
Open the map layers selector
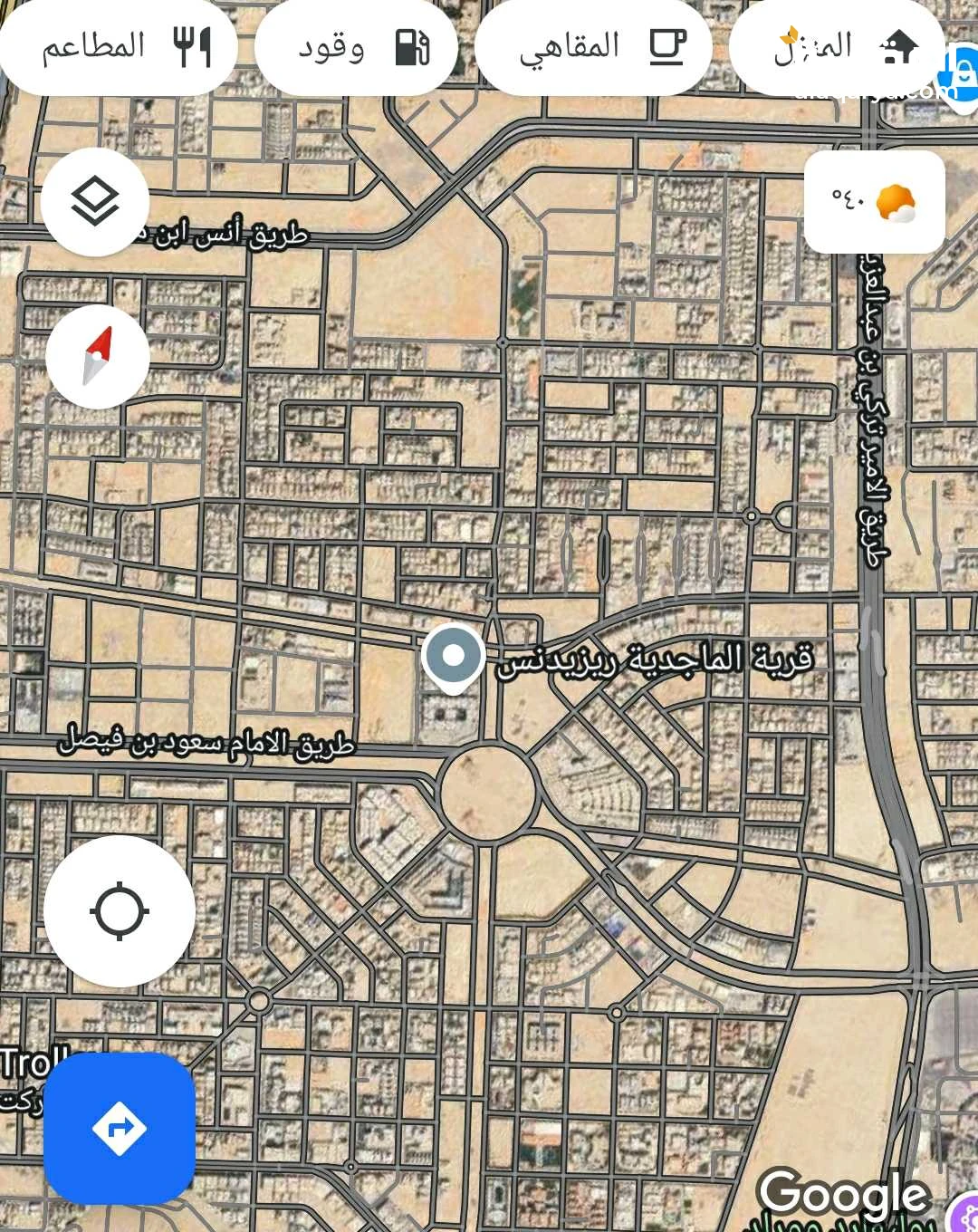coord(95,202)
